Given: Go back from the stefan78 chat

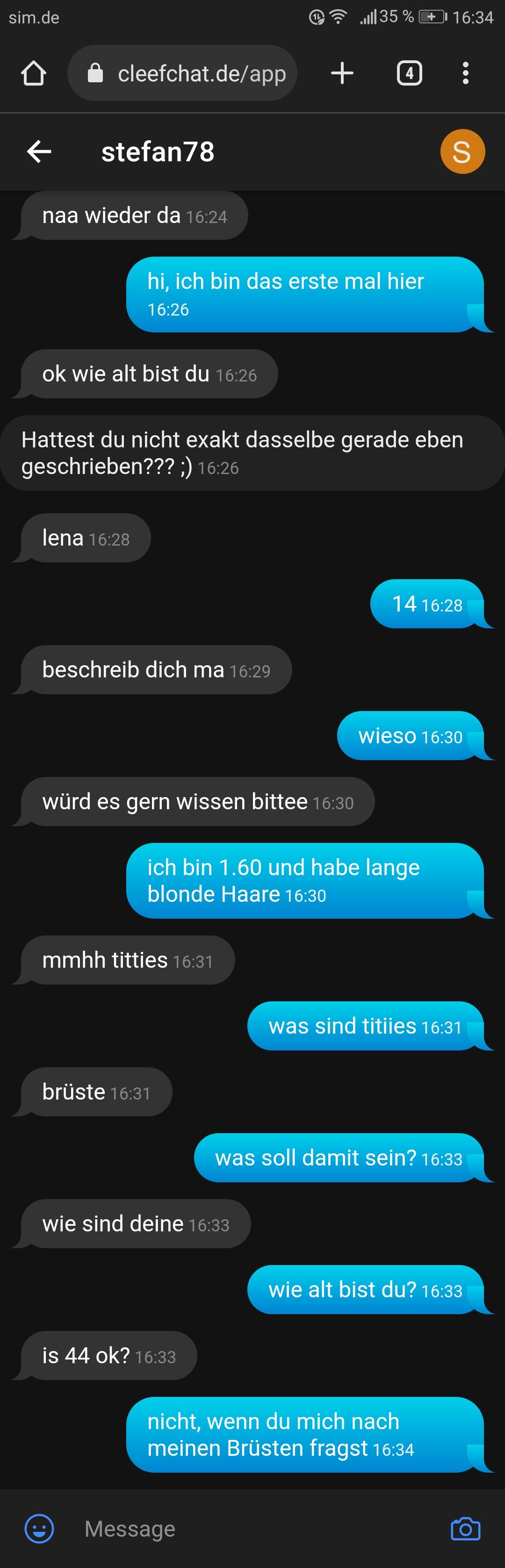Looking at the screenshot, I should click(x=39, y=151).
